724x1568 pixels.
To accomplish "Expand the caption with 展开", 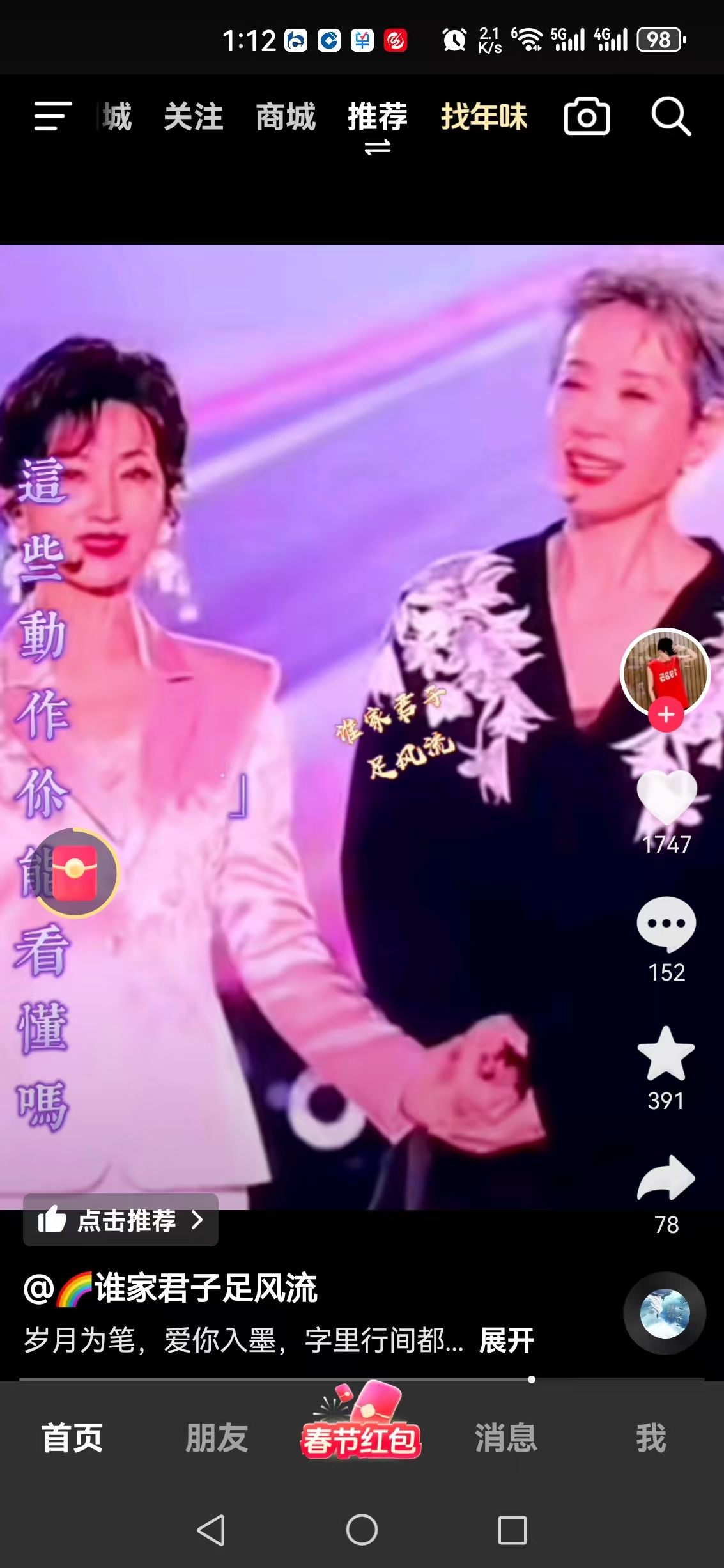I will (x=506, y=1340).
